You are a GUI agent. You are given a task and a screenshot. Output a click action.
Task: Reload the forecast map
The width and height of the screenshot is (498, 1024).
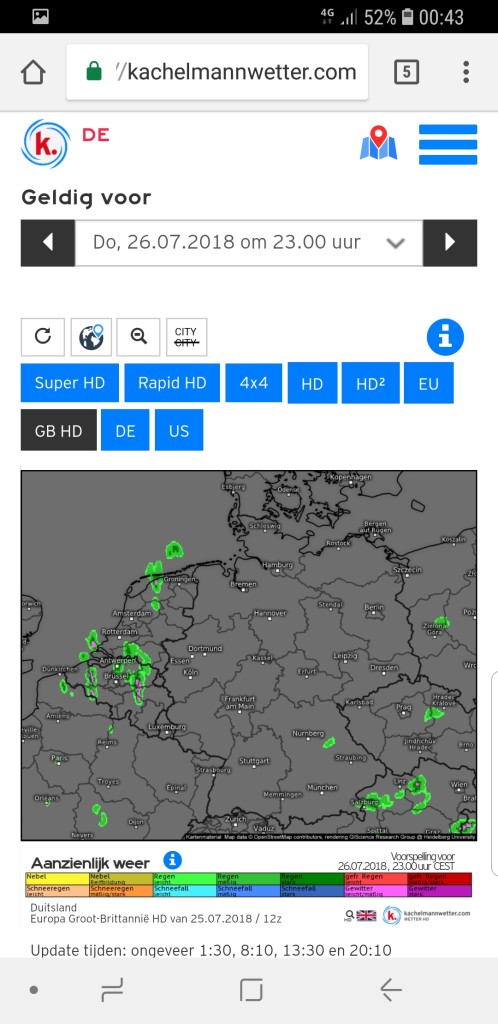(42, 337)
